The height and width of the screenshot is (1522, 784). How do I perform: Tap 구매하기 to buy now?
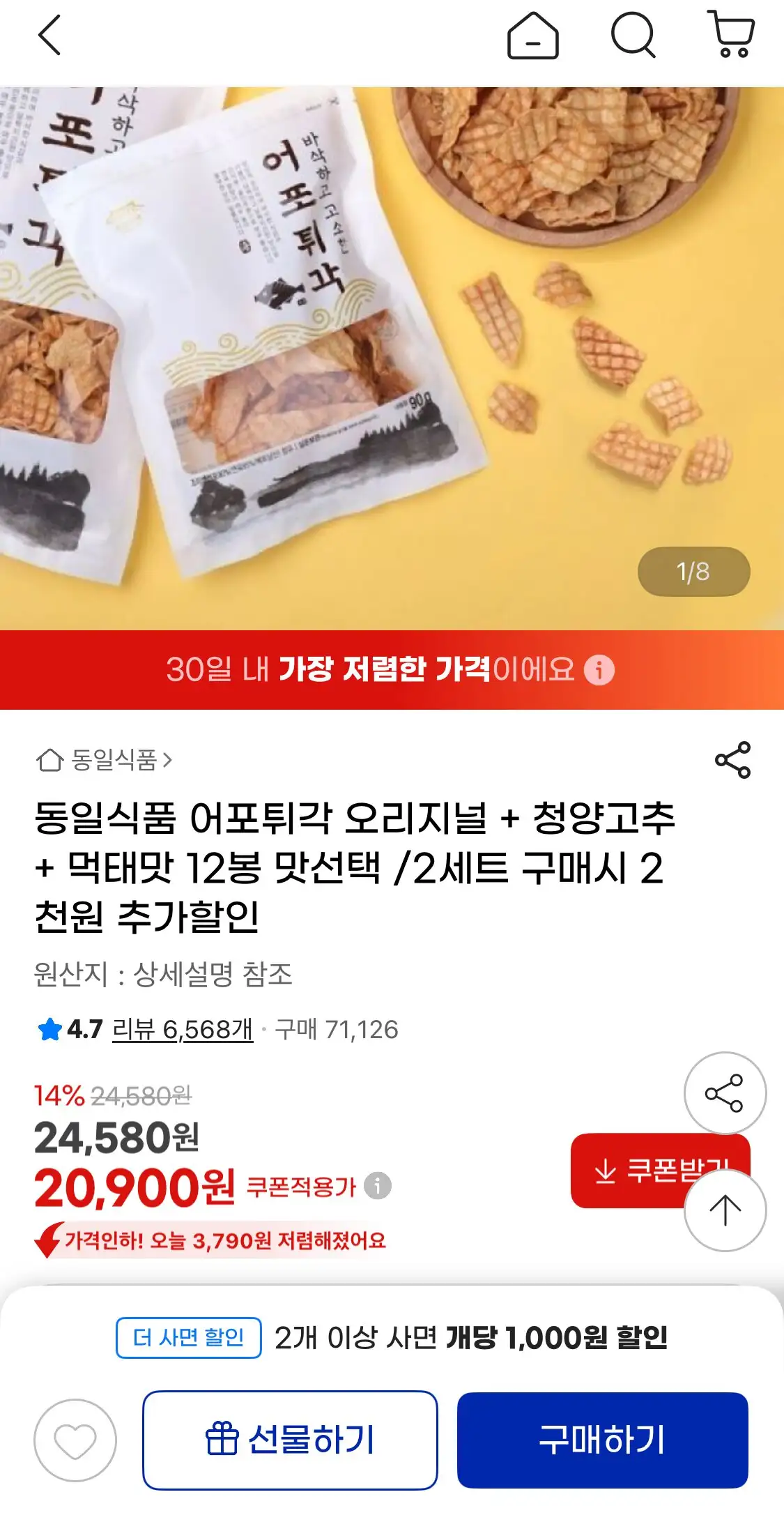[x=602, y=1440]
